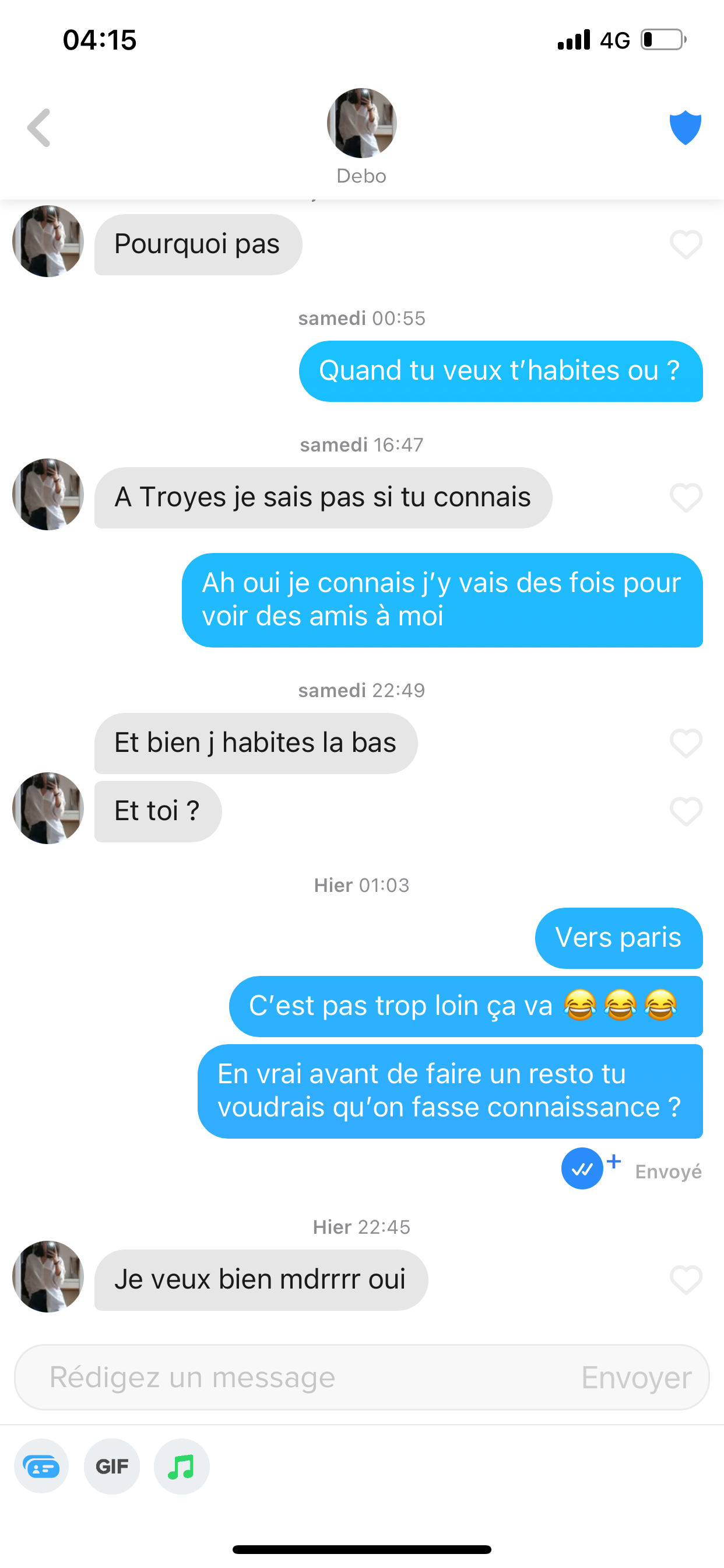Open the contact card sharing icon
This screenshot has width=724, height=1568.
41,1466
